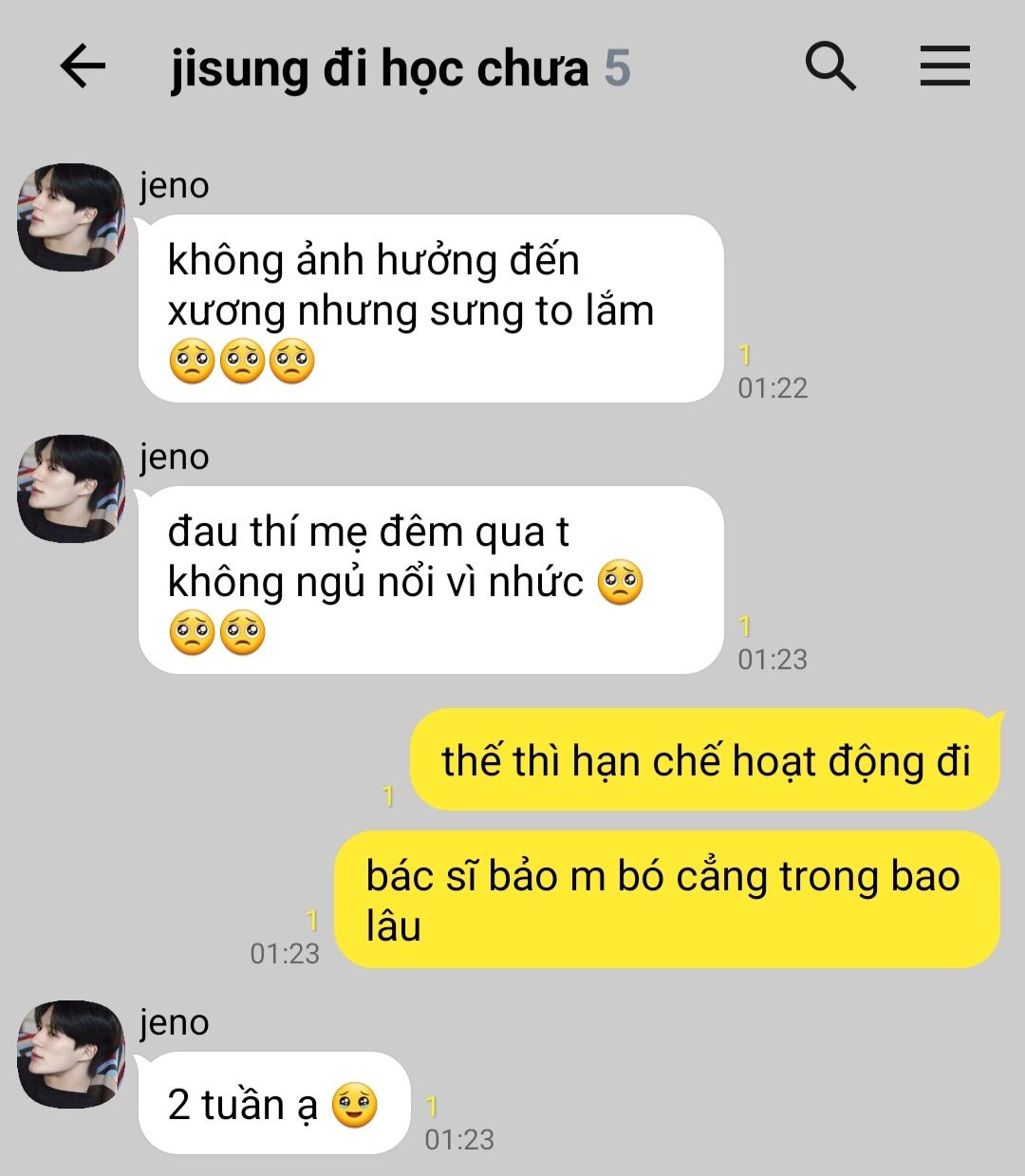Search within this chat conversation
The width and height of the screenshot is (1025, 1176).
tap(830, 66)
